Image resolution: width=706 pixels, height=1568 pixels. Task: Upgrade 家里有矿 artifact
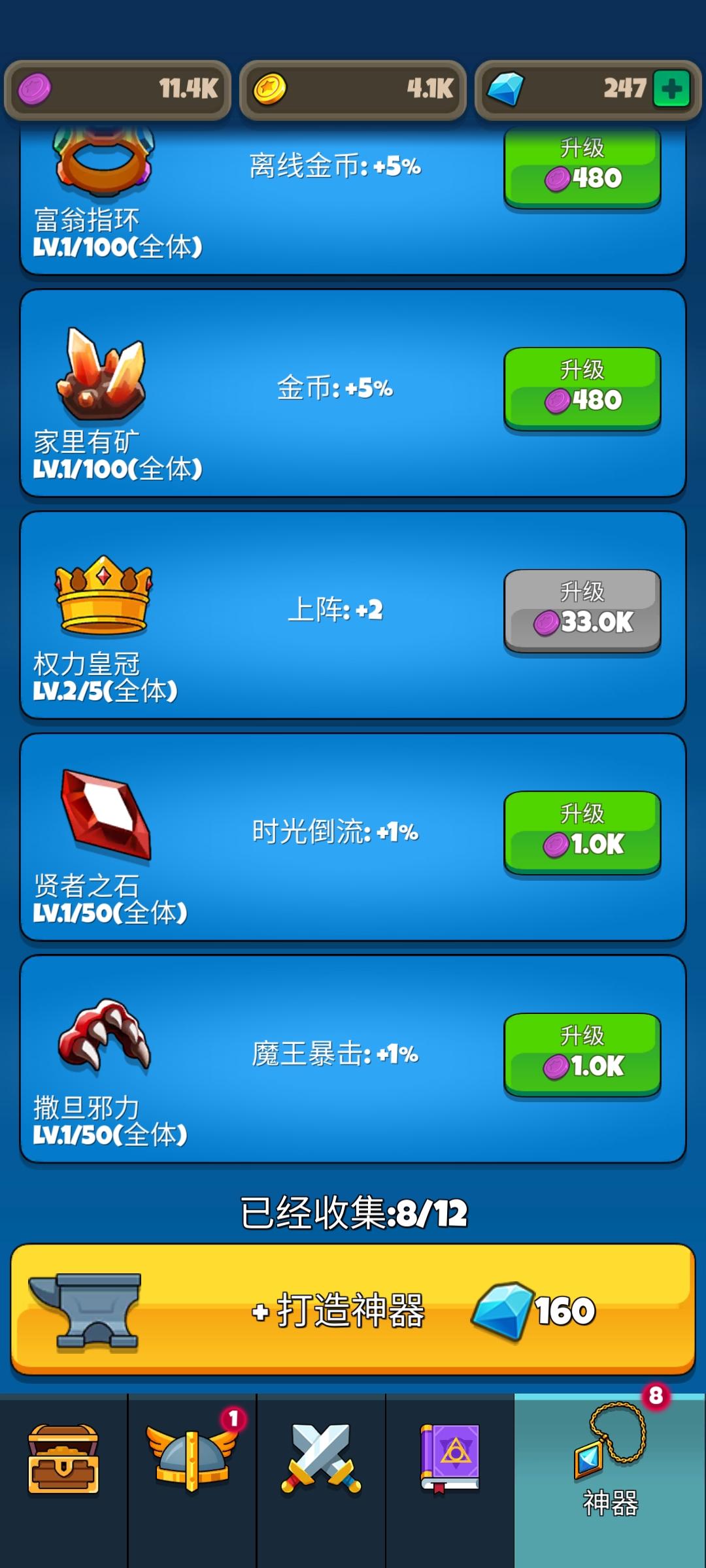click(582, 388)
